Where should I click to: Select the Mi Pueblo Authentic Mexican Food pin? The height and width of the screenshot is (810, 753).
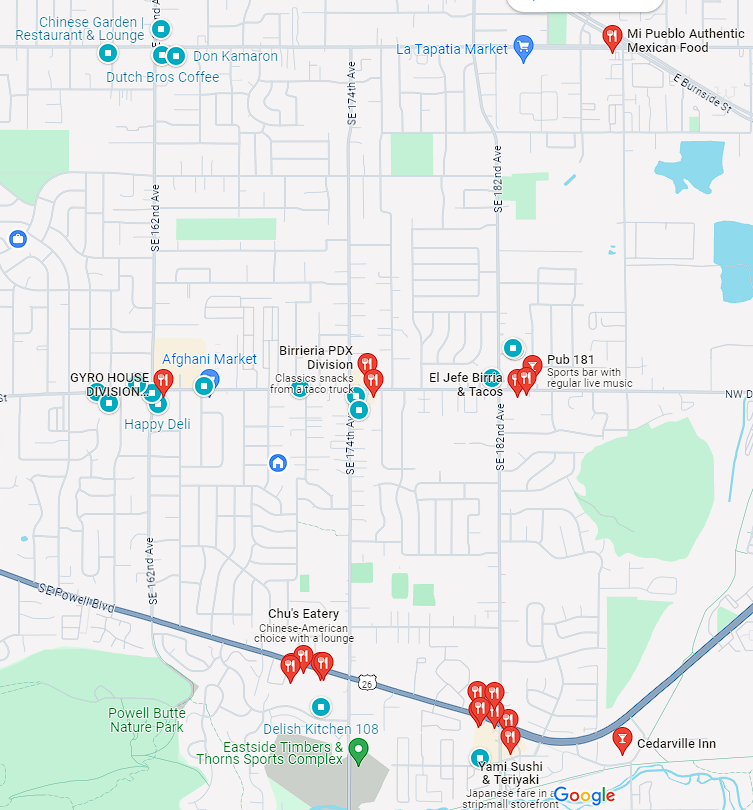[x=613, y=39]
